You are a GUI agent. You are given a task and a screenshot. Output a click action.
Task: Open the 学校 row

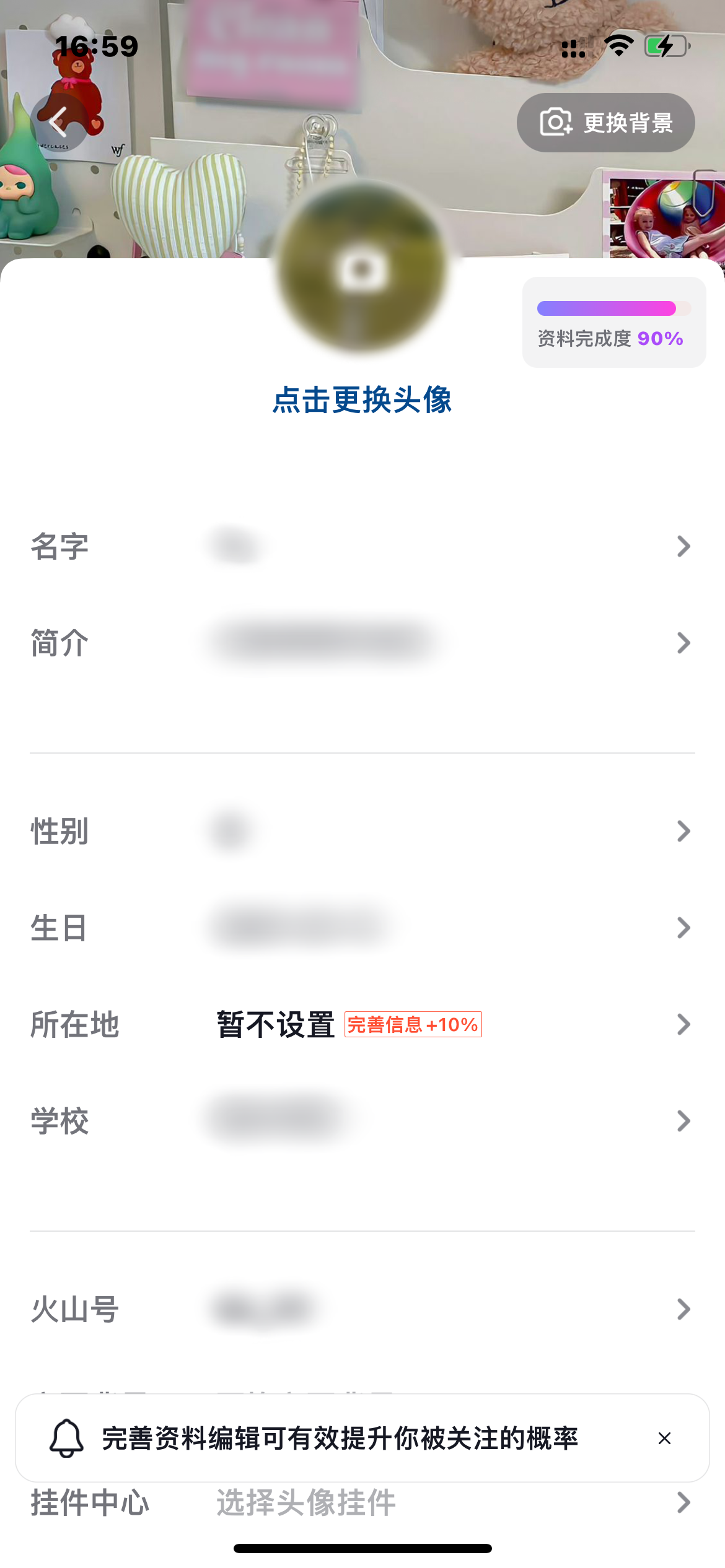point(362,1121)
